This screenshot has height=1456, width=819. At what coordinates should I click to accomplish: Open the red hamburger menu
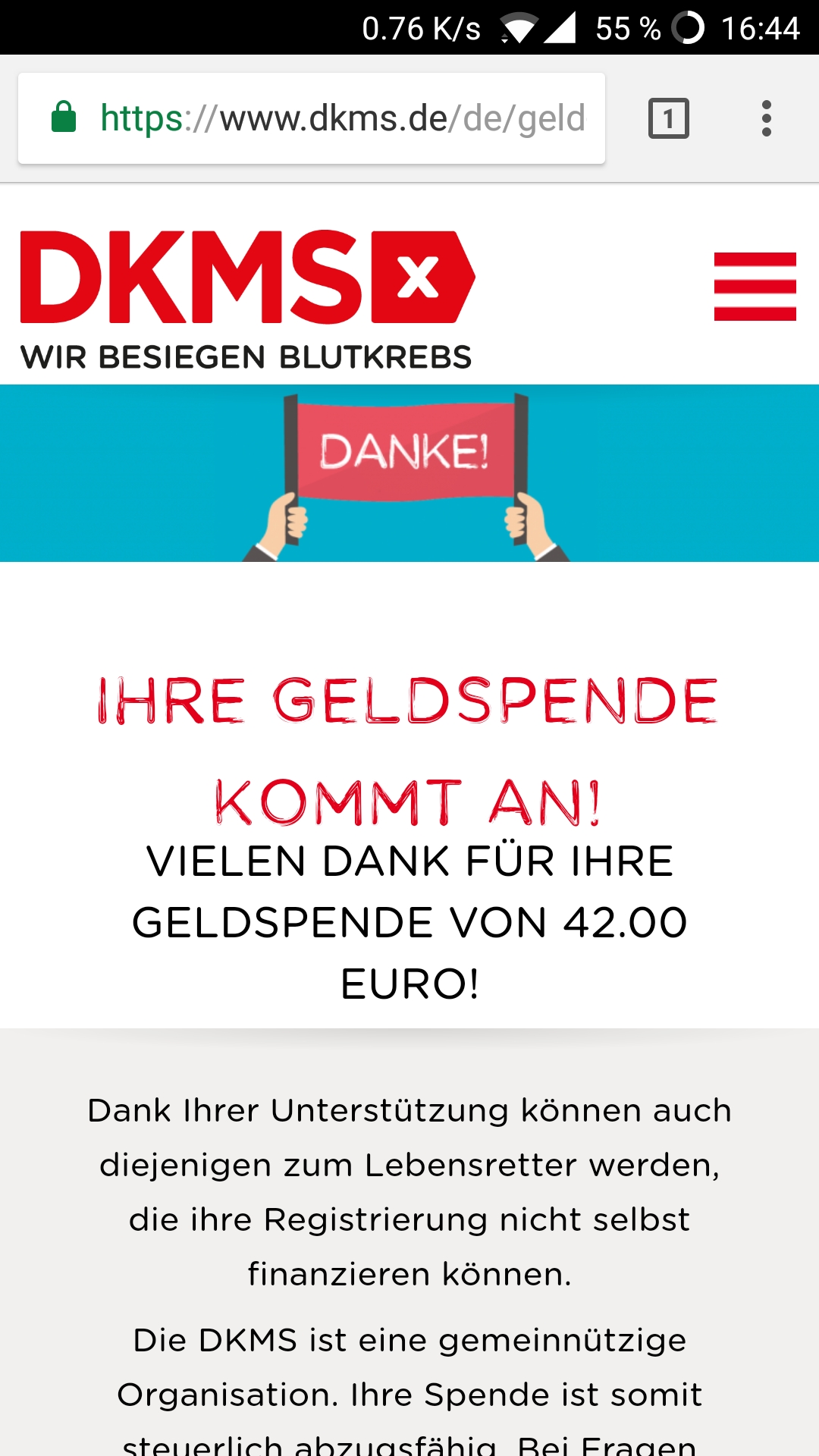[x=755, y=287]
